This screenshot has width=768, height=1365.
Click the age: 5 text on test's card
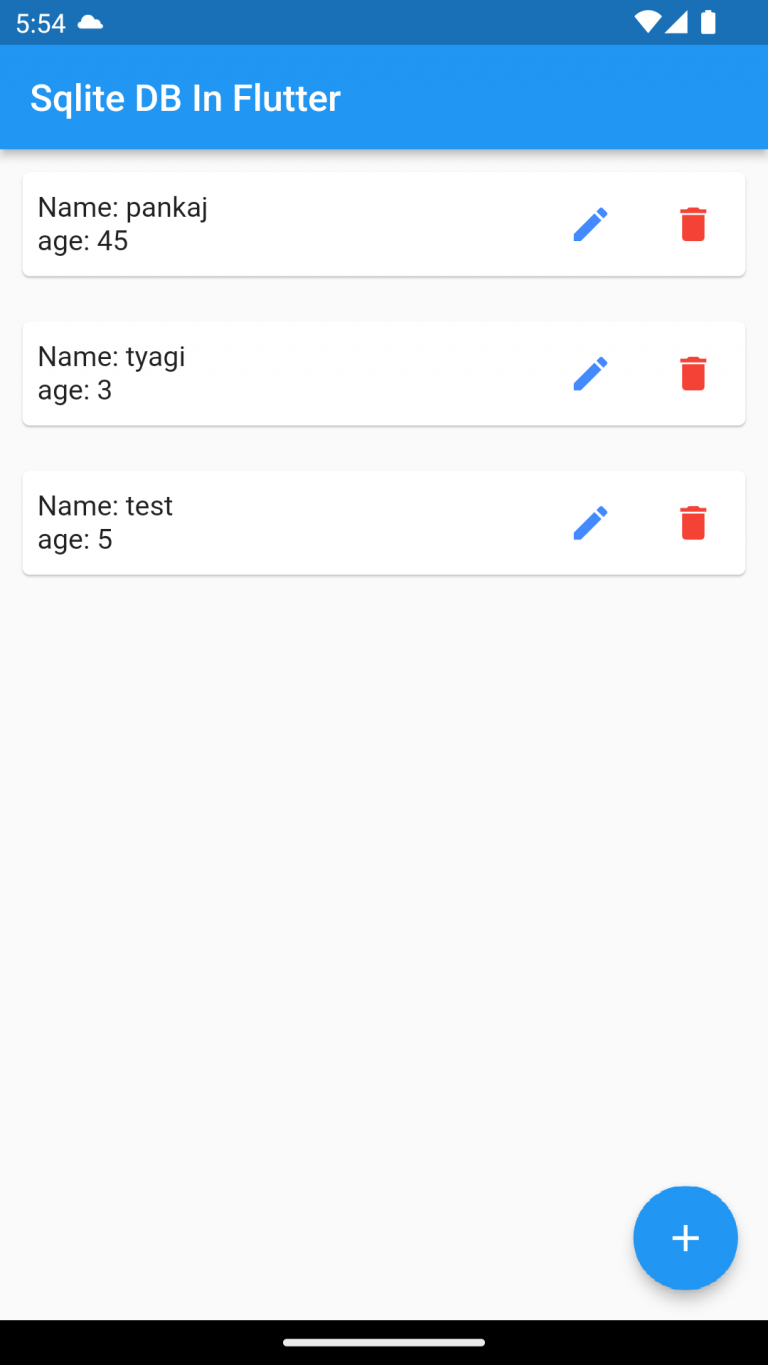pyautogui.click(x=77, y=539)
